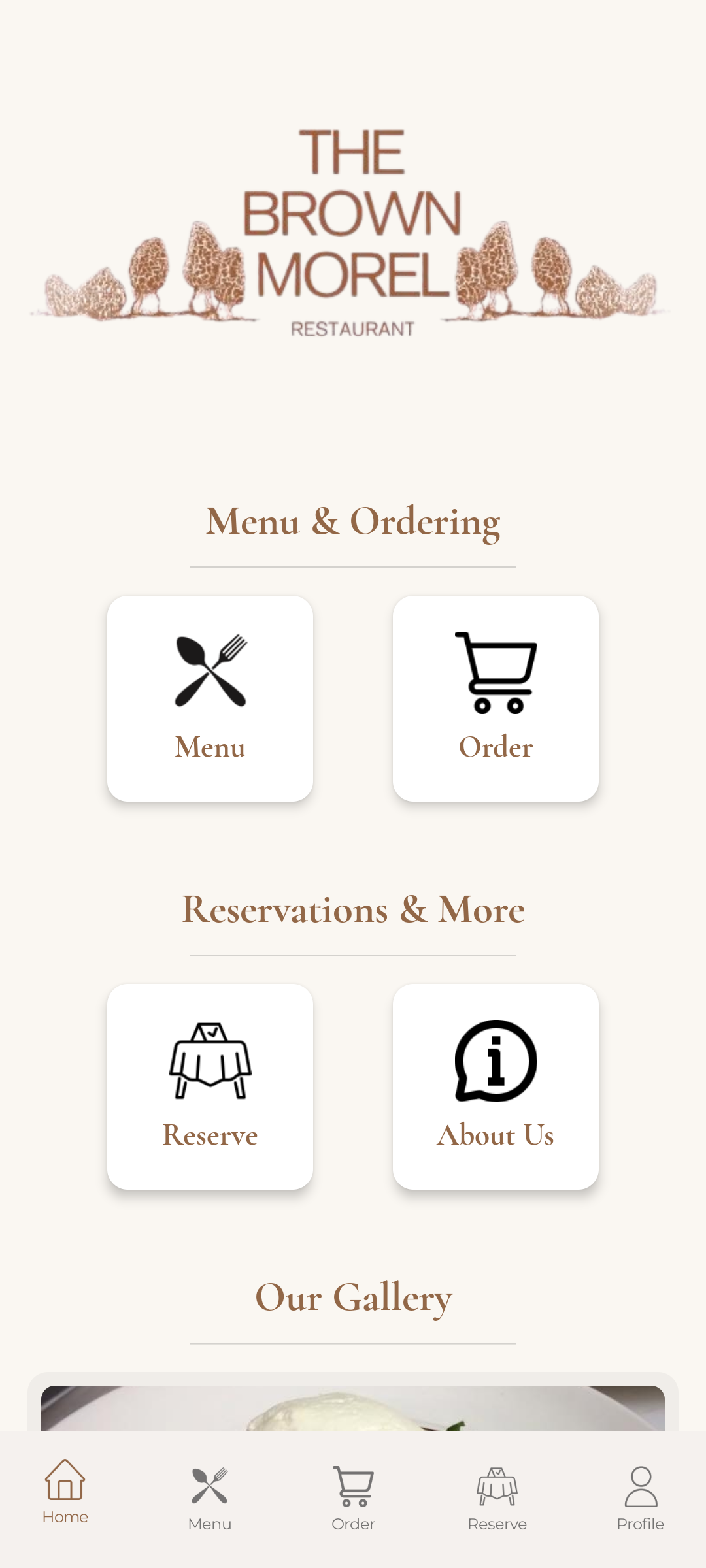Tap the Reserve label in the bottom bar

point(497,1524)
